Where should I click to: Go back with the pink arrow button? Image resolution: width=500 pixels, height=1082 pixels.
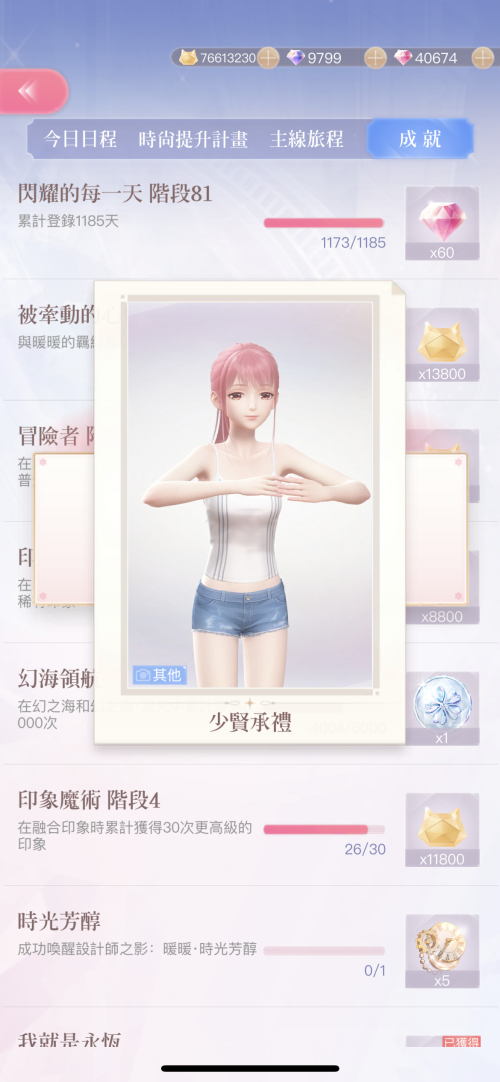tap(31, 91)
